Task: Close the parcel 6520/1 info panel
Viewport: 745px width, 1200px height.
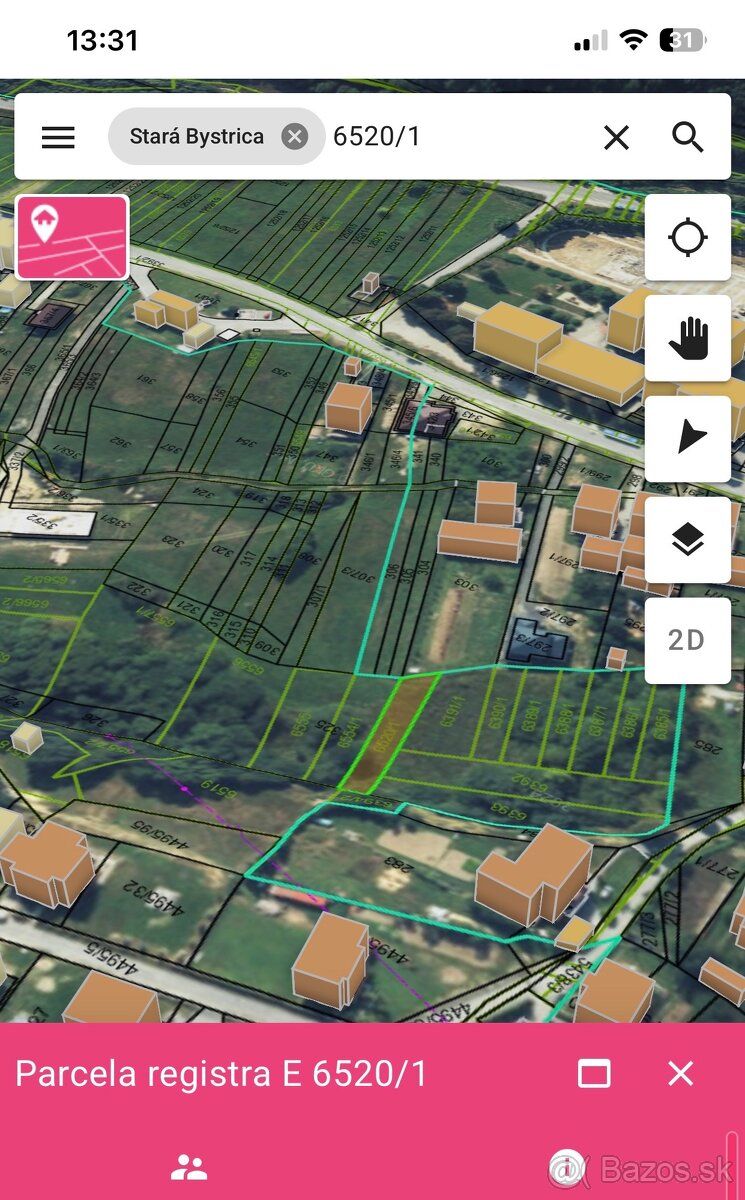Action: pos(681,1074)
